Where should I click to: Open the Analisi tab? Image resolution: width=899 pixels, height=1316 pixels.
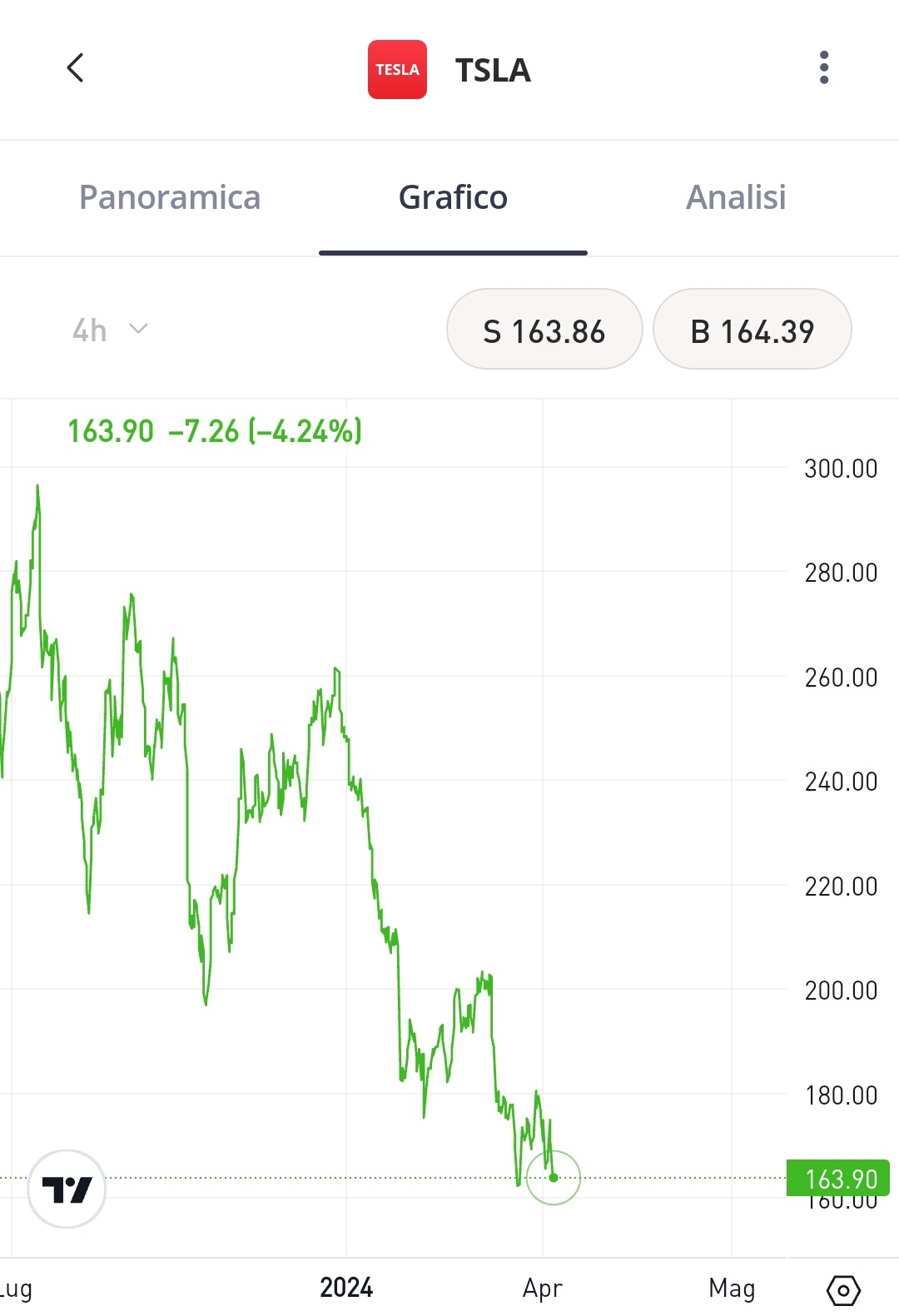736,197
